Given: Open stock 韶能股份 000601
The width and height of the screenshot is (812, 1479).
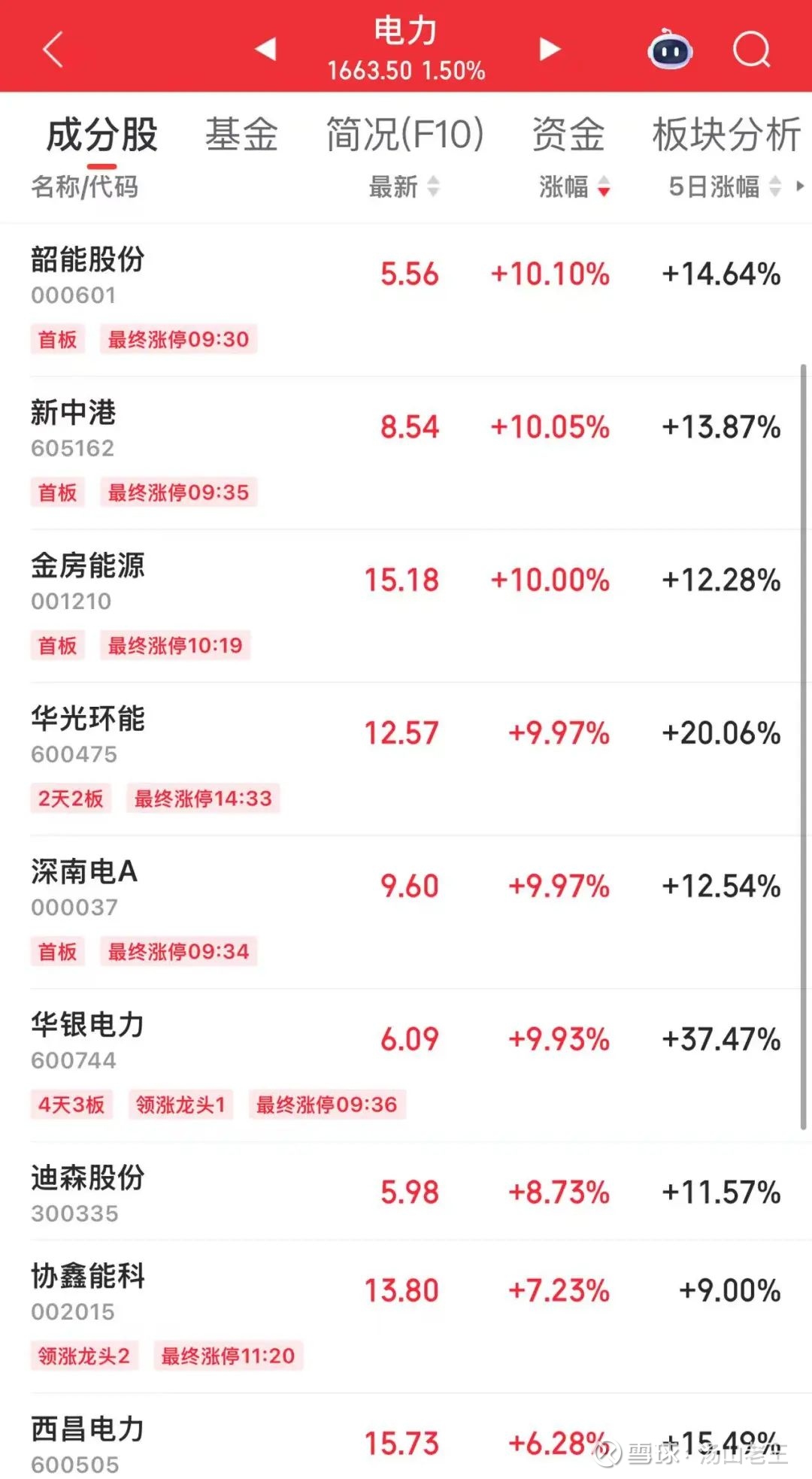Looking at the screenshot, I should click(406, 300).
